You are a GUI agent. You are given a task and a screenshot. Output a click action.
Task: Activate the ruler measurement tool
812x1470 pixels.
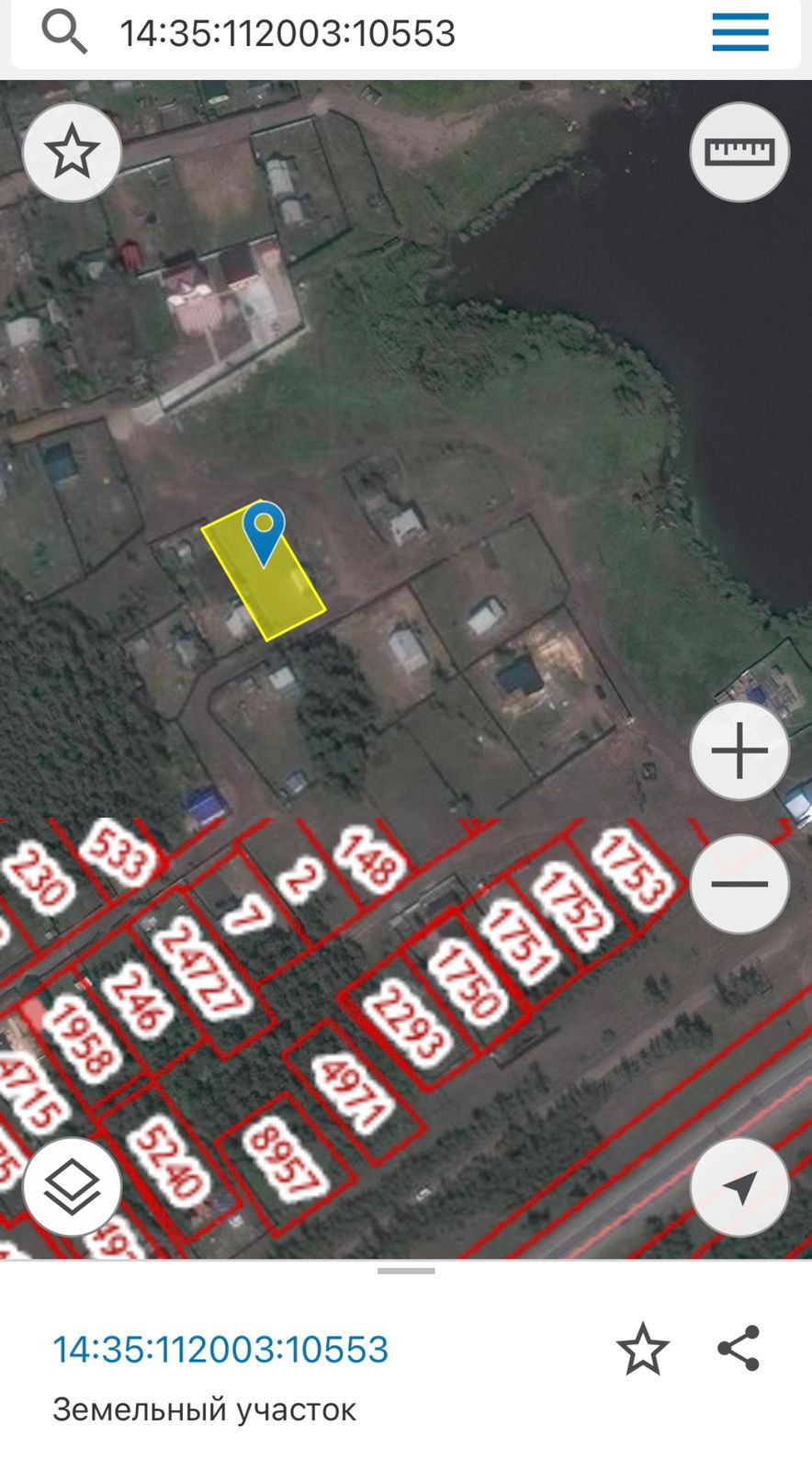click(x=739, y=153)
